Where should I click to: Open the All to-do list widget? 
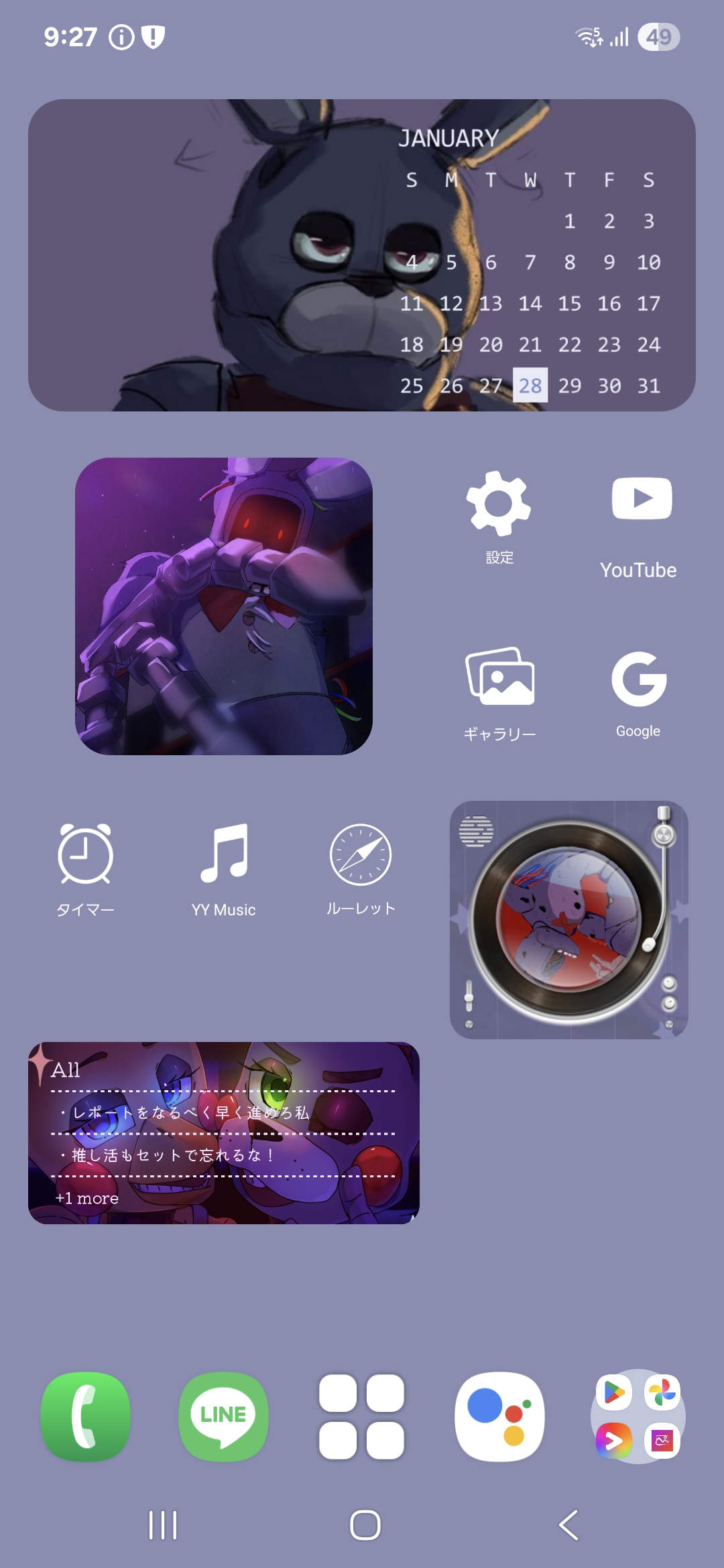(224, 1133)
